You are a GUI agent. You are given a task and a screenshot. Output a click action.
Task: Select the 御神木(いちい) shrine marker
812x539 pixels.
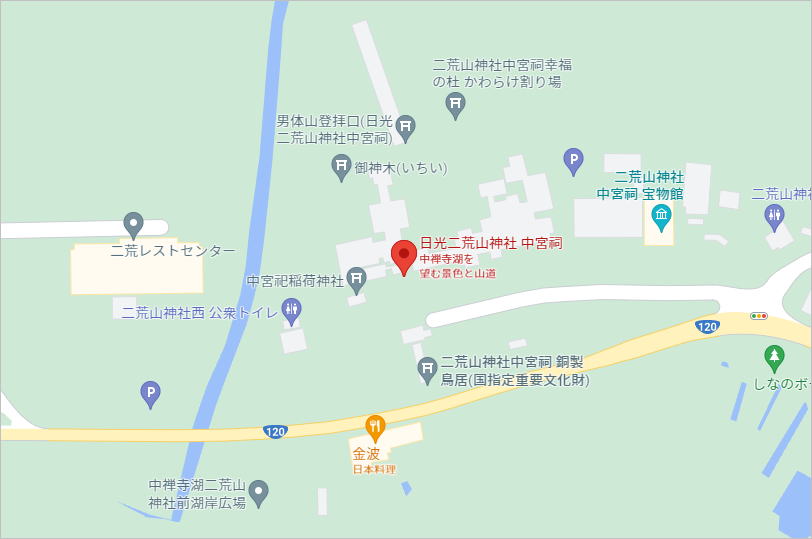tap(341, 167)
